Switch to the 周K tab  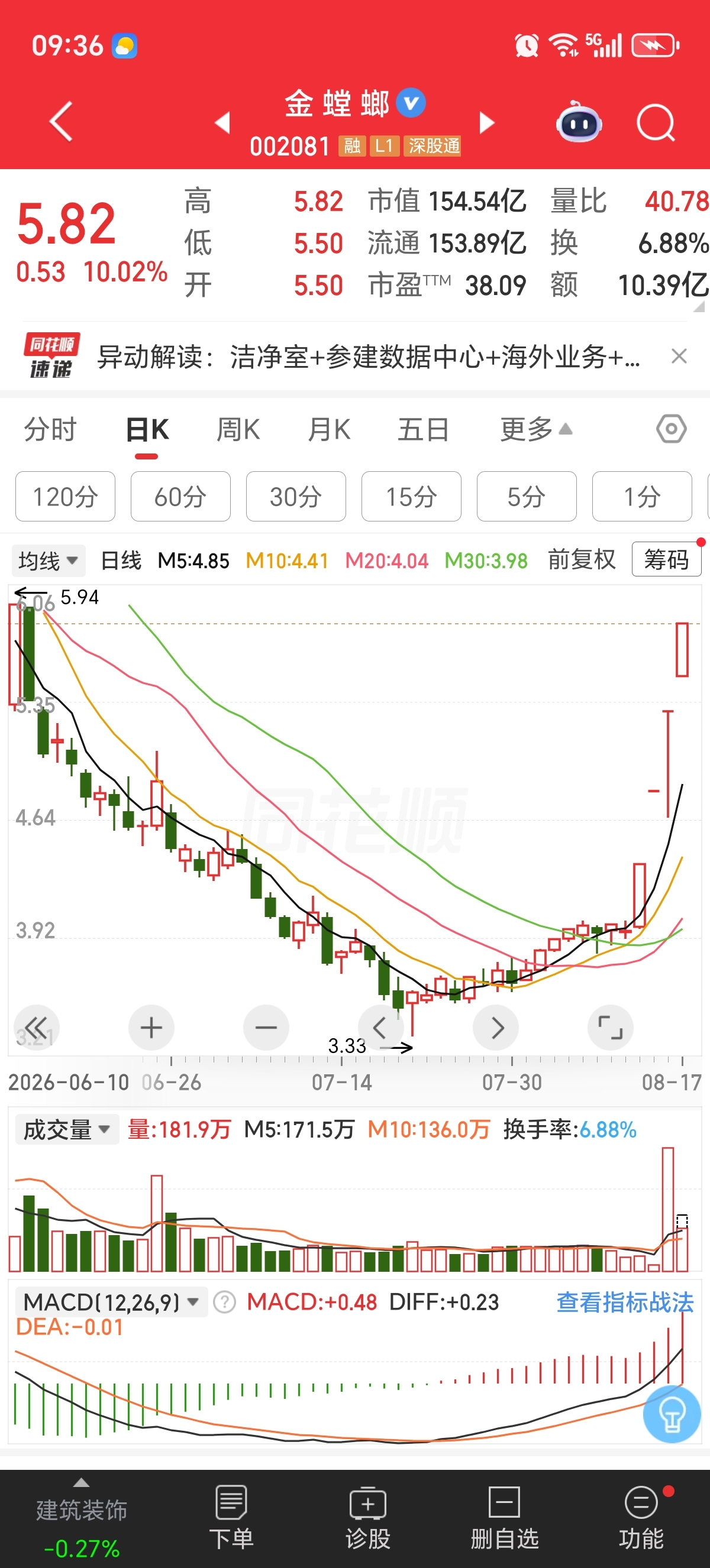pos(238,430)
